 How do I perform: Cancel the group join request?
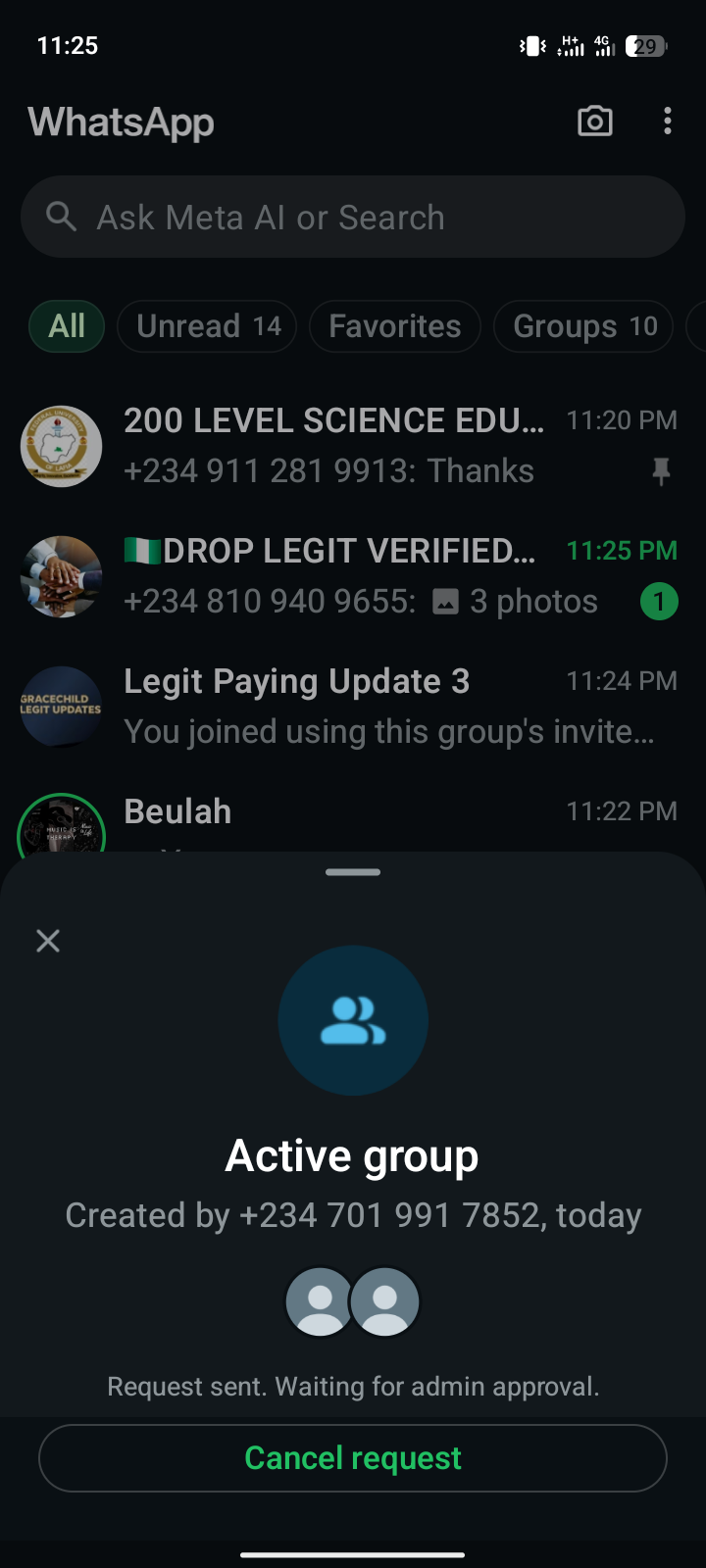(x=353, y=1458)
